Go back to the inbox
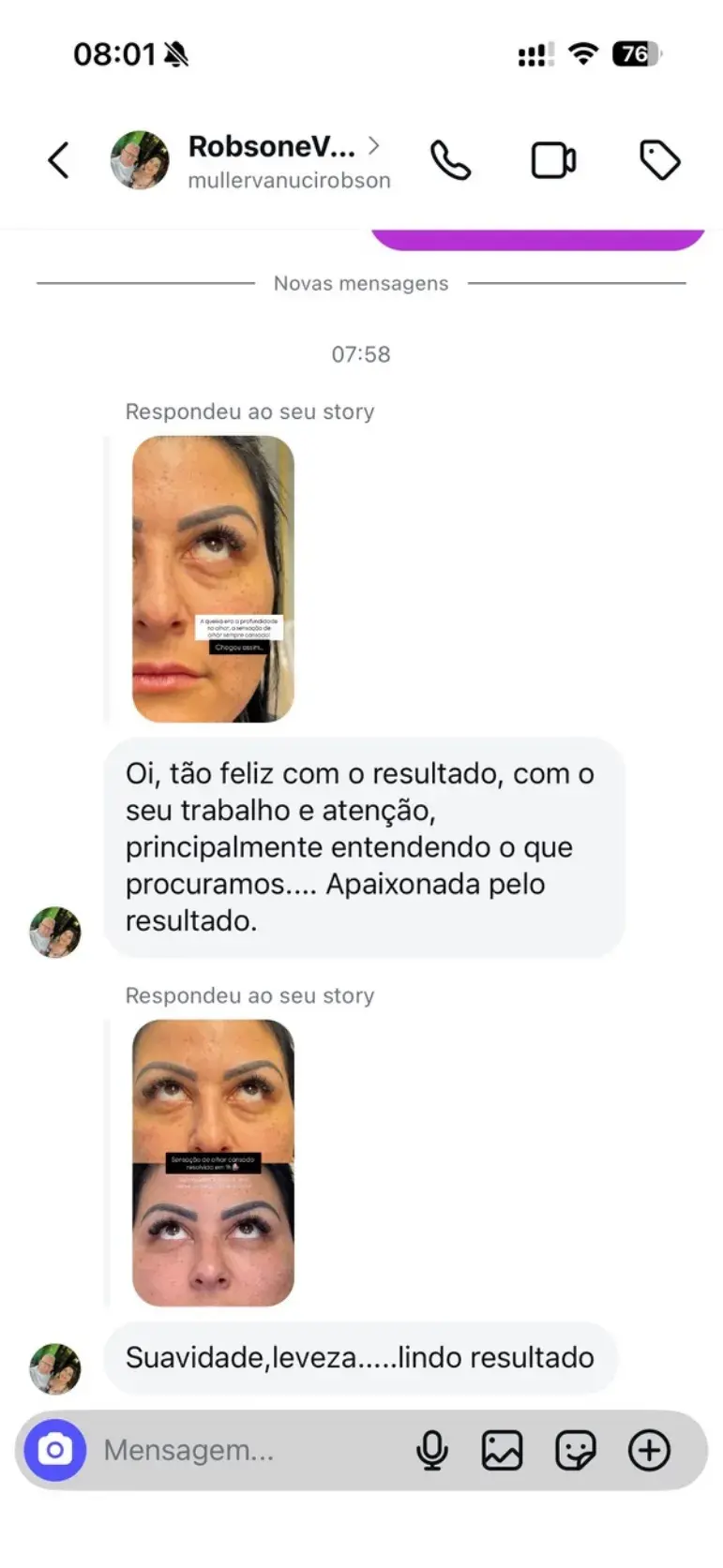This screenshot has width=723, height=1568. pos(58,160)
